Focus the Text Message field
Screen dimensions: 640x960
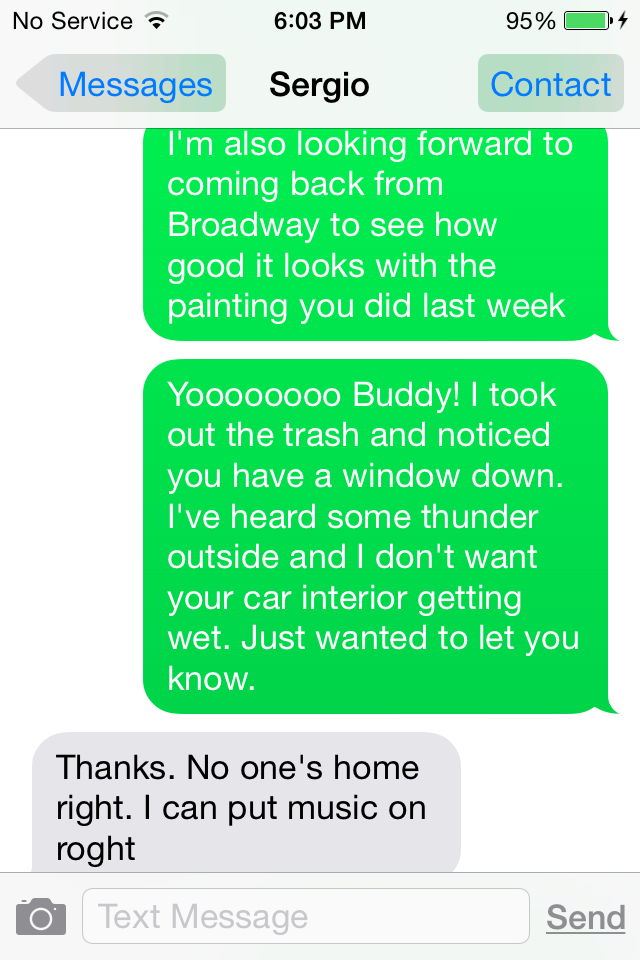(x=305, y=916)
